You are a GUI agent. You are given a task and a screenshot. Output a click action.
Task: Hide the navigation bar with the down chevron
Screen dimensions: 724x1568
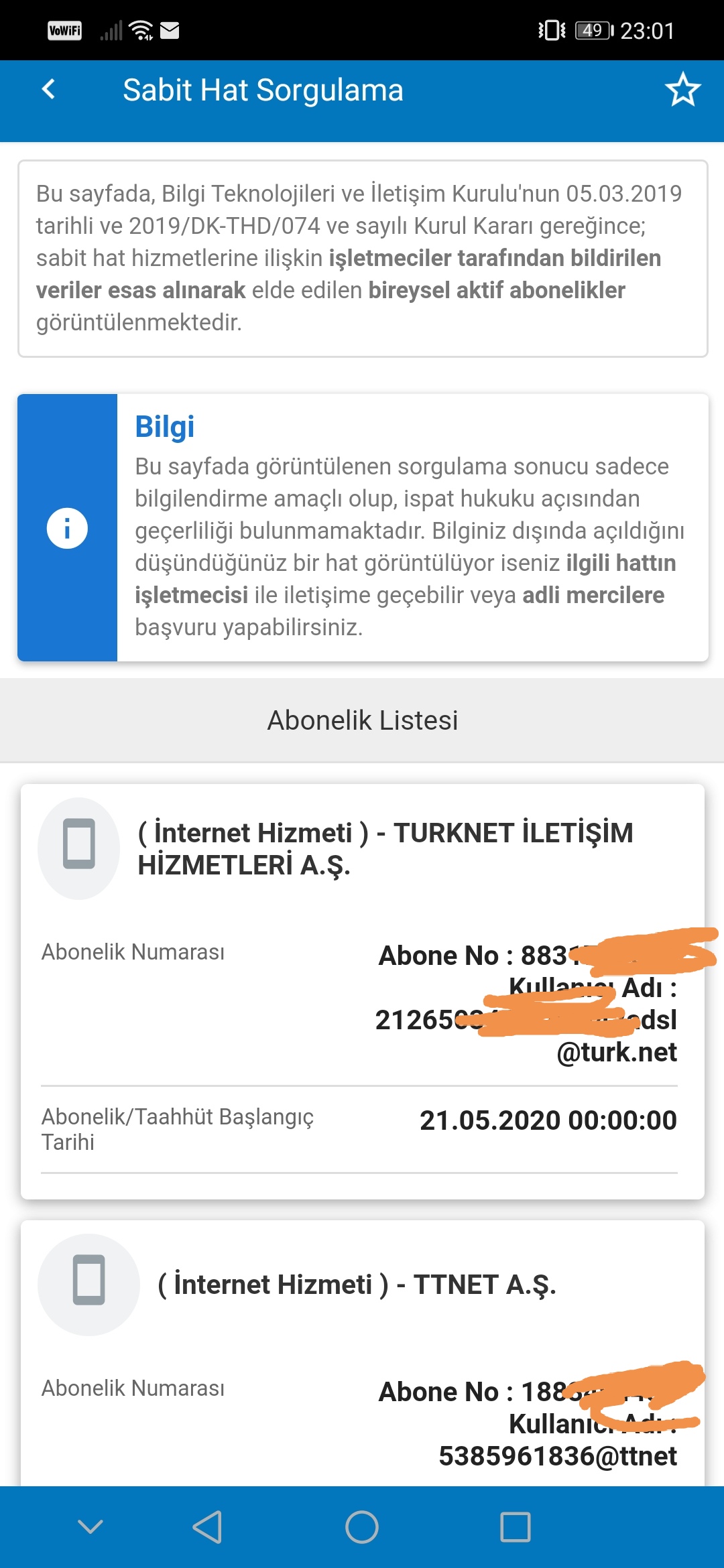(90, 1527)
